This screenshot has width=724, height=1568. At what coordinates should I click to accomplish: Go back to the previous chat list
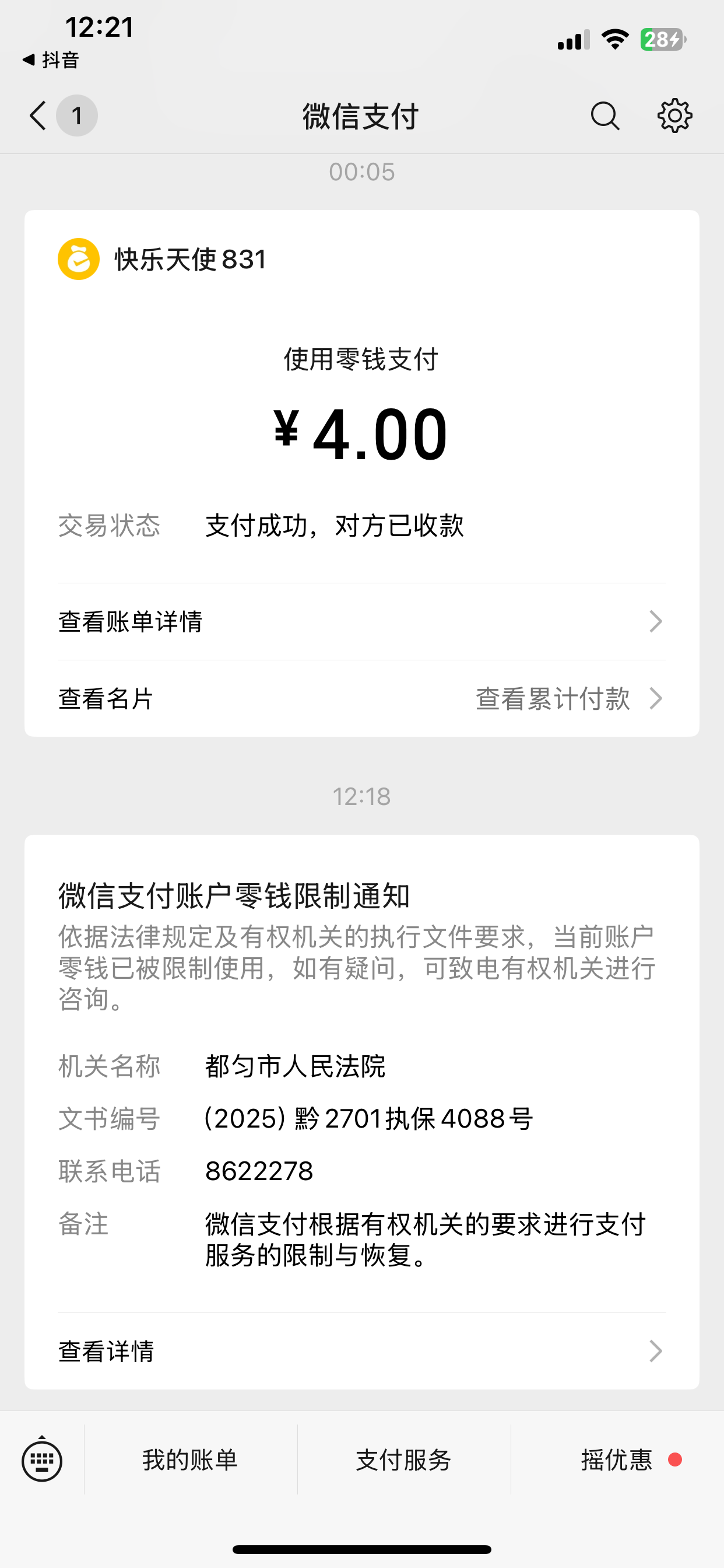39,116
